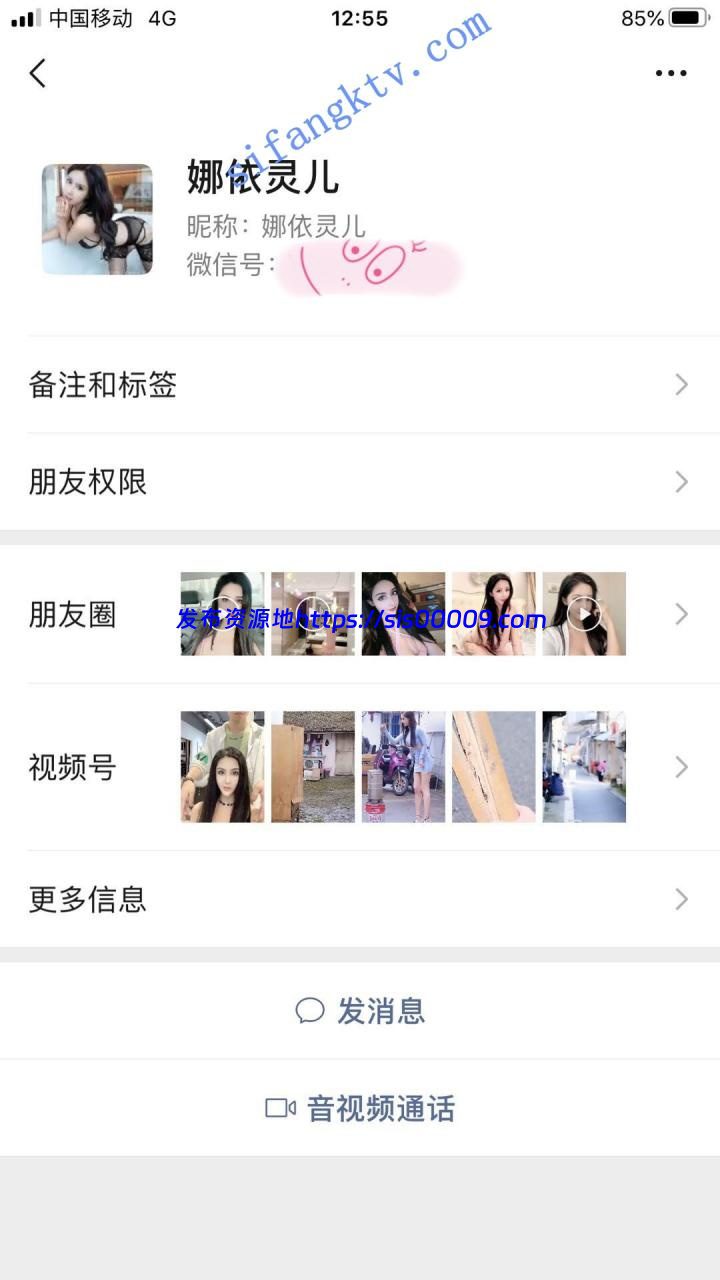Click the chat bubble icon beside 发消息
Viewport: 720px width, 1280px height.
308,1011
